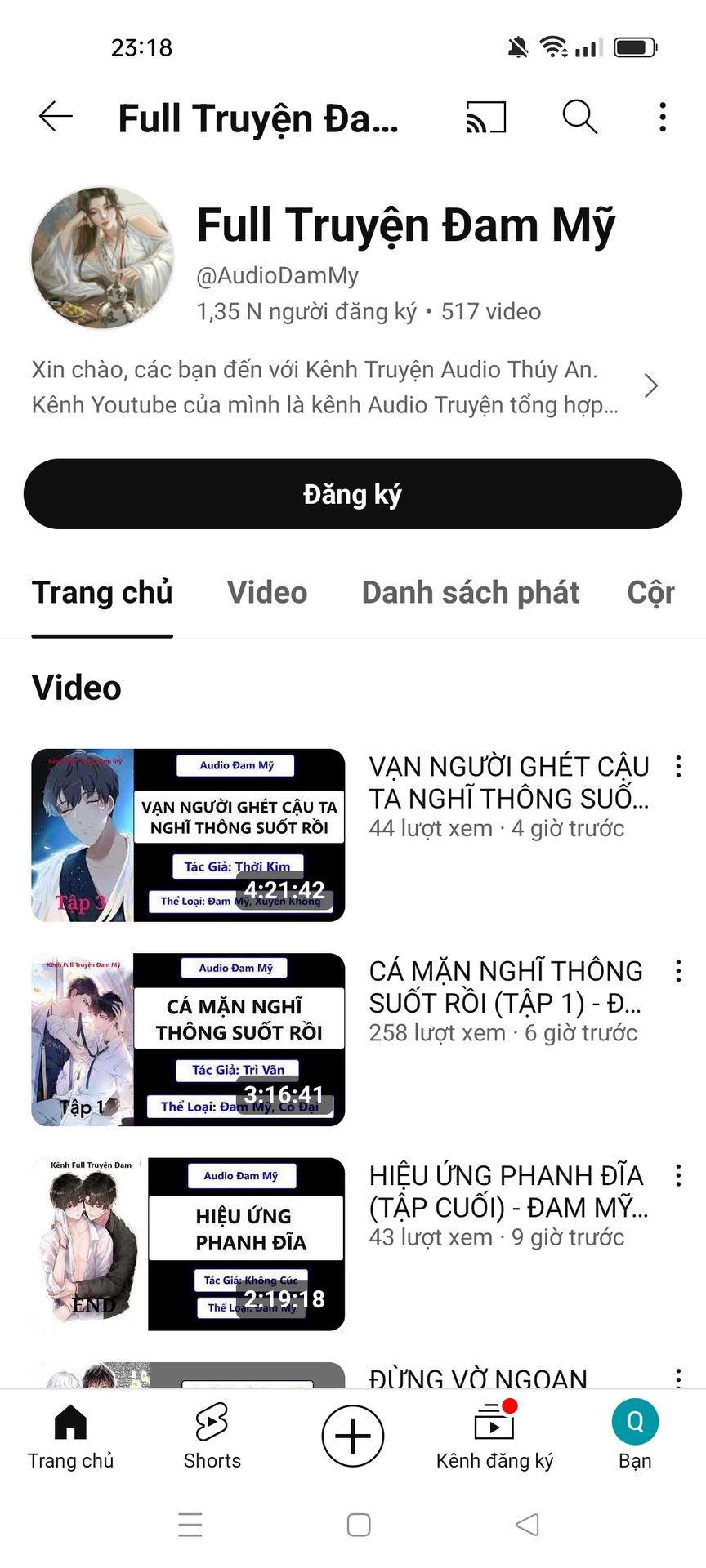Viewport: 706px width, 1568px height.
Task: Open options for VẠN NGƯỜI GHÉT CẬU video
Action: tap(678, 766)
